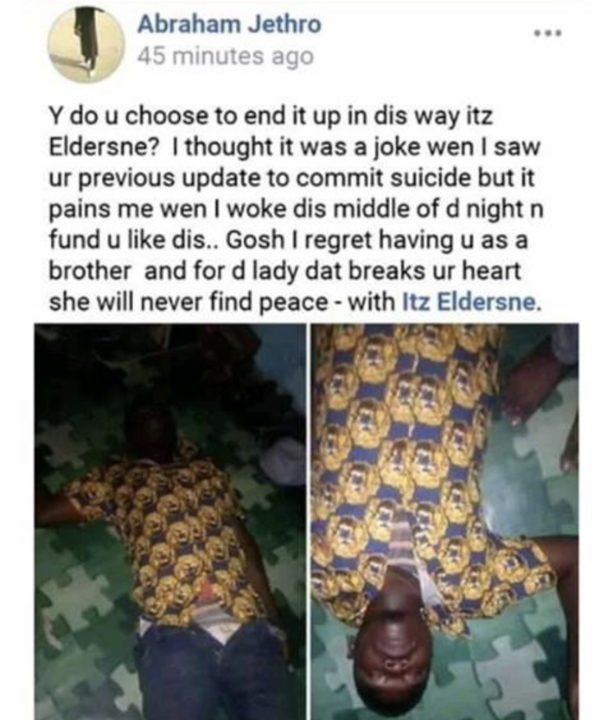Open the right photo in the post

tap(445, 520)
